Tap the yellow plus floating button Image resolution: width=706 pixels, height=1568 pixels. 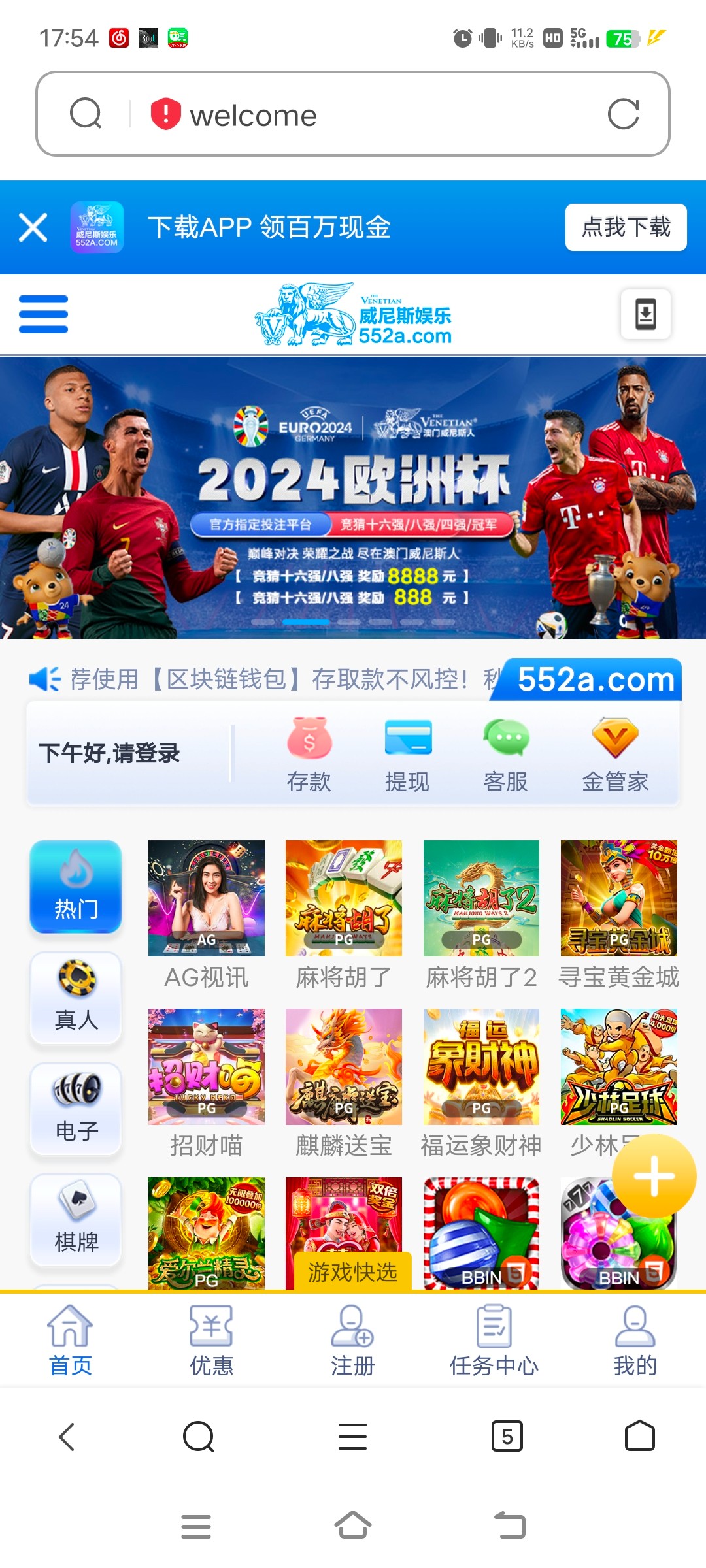click(654, 1175)
